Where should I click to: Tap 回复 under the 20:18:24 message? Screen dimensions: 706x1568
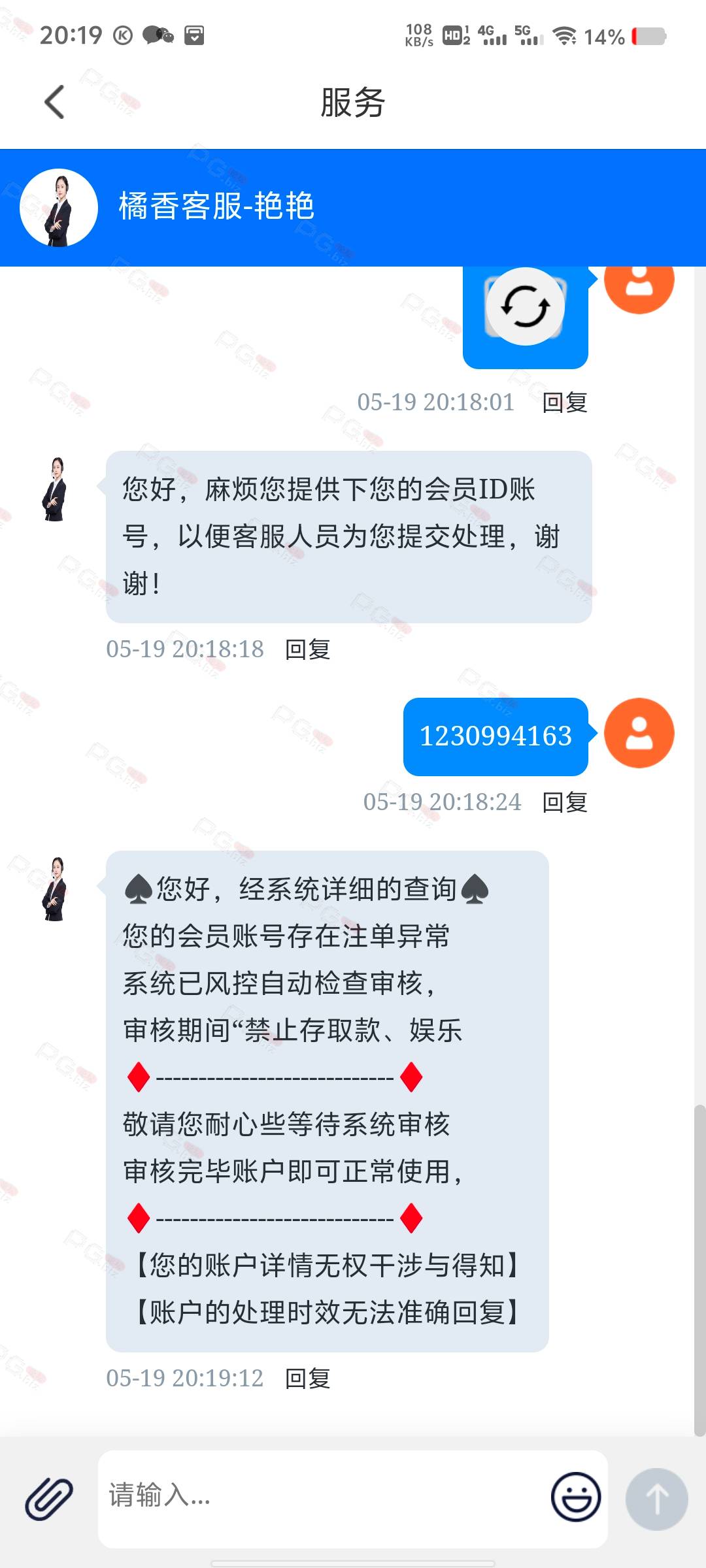point(565,802)
